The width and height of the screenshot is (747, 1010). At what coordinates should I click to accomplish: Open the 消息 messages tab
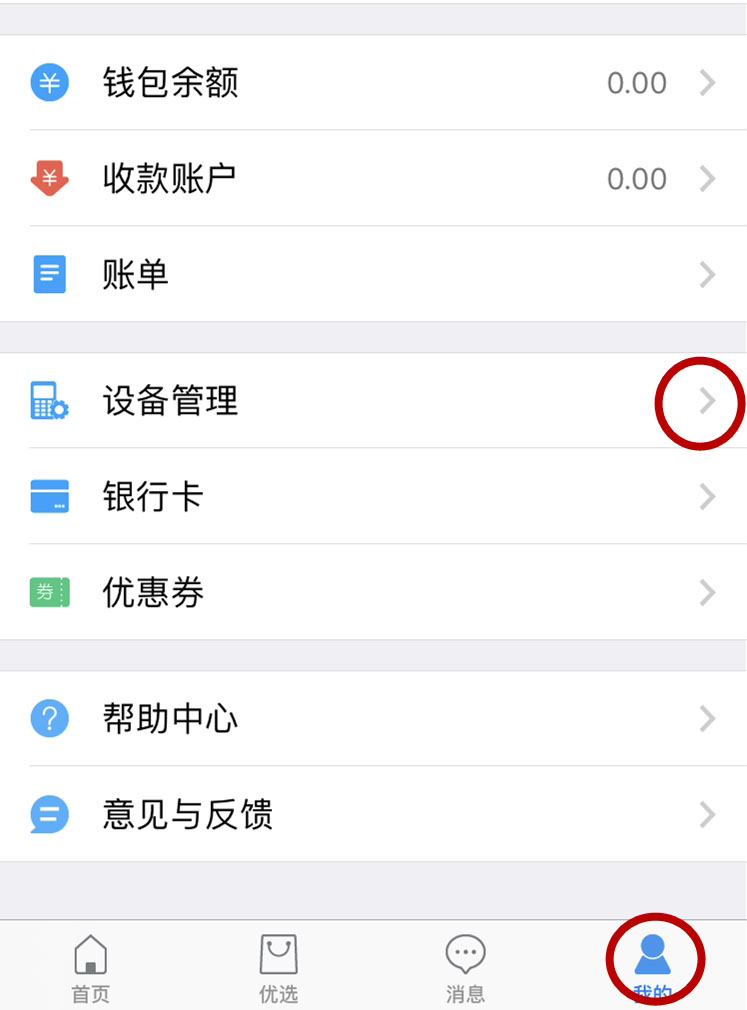click(x=464, y=963)
